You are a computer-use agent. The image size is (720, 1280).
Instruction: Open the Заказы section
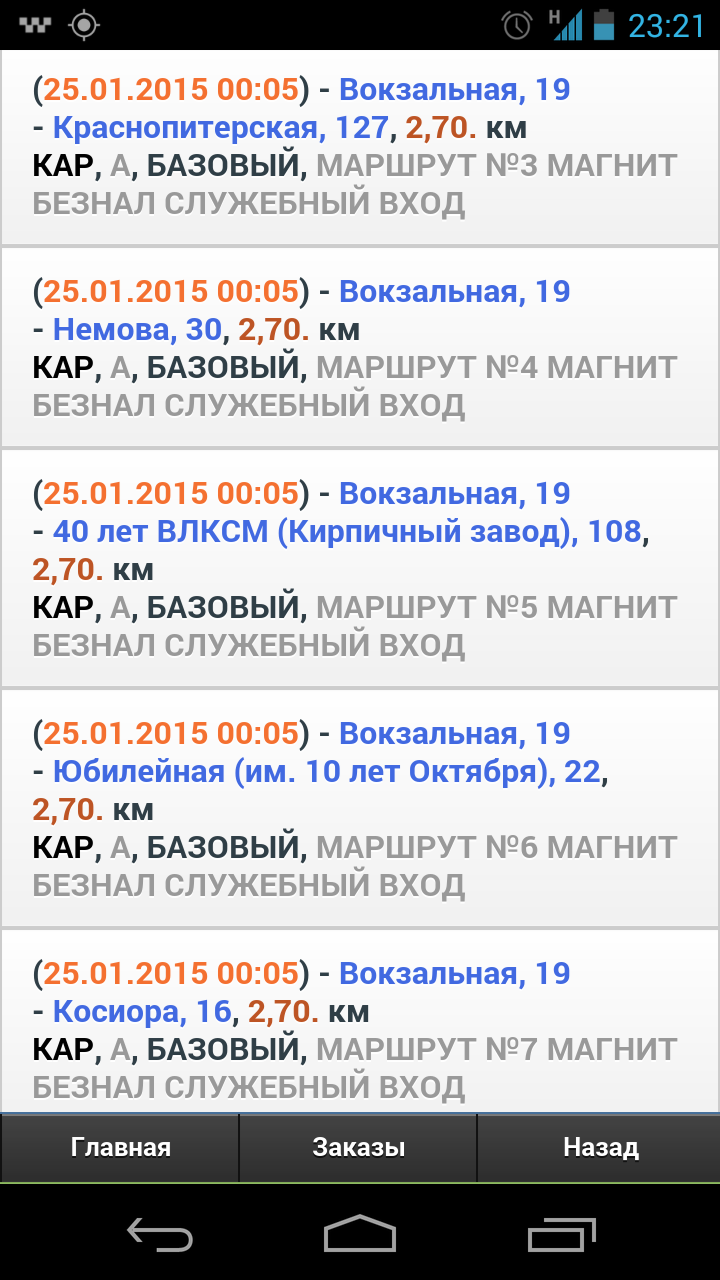pos(359,1148)
